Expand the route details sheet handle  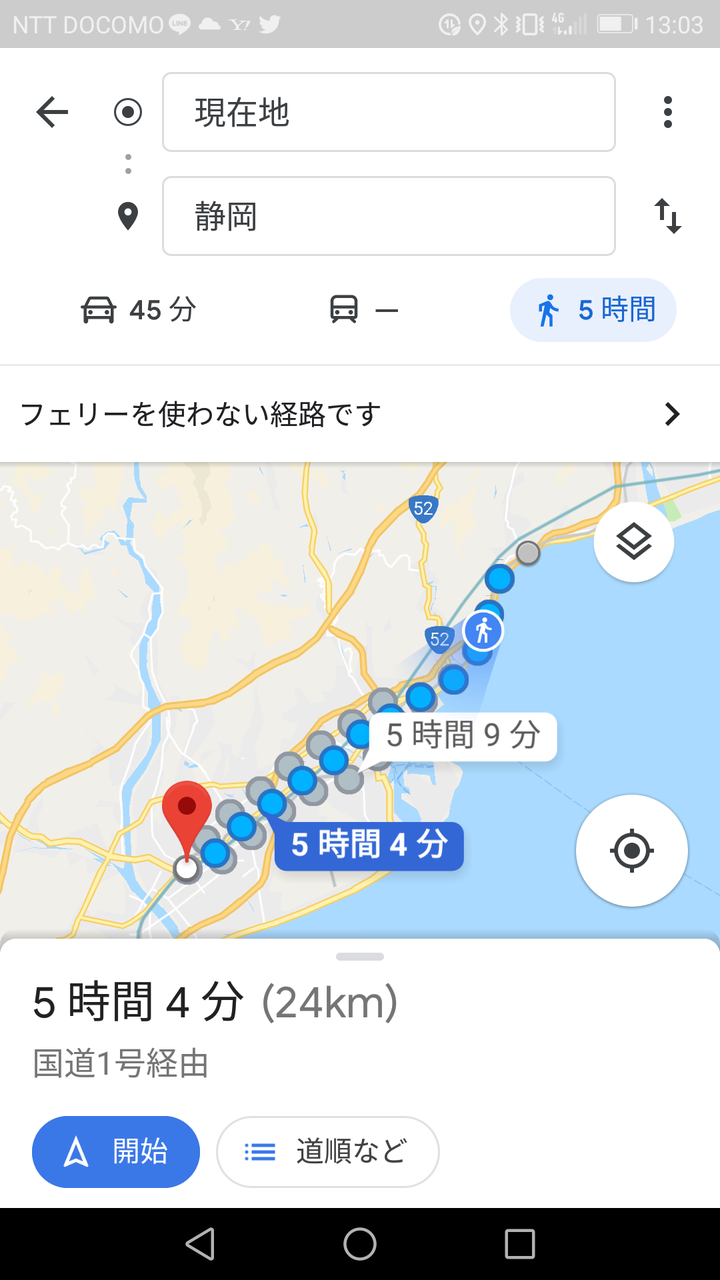pyautogui.click(x=360, y=957)
